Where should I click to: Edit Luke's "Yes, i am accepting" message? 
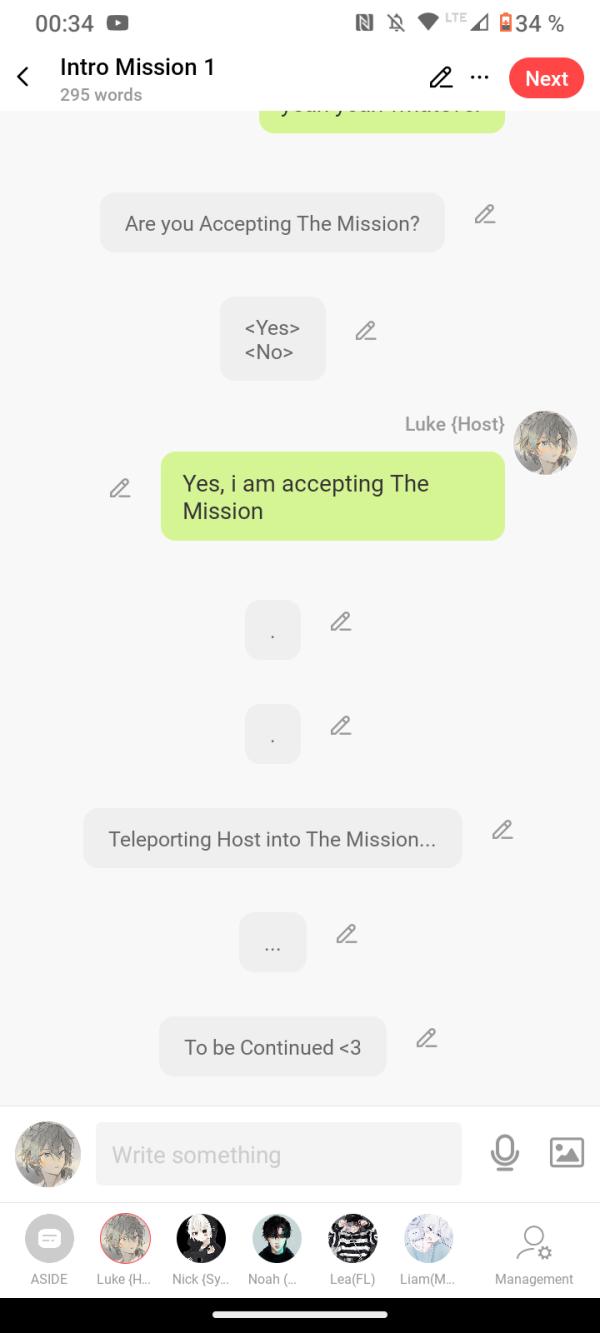tap(120, 489)
